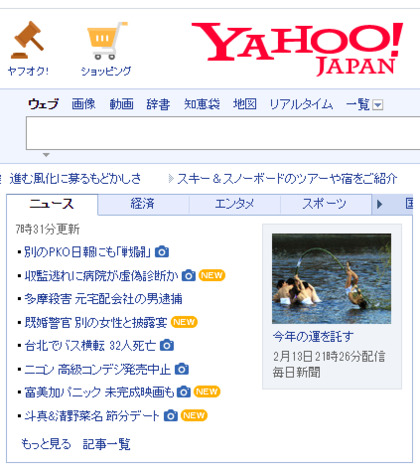Open headline 別のPKO日報にも「戦闘」

[x=88, y=252]
